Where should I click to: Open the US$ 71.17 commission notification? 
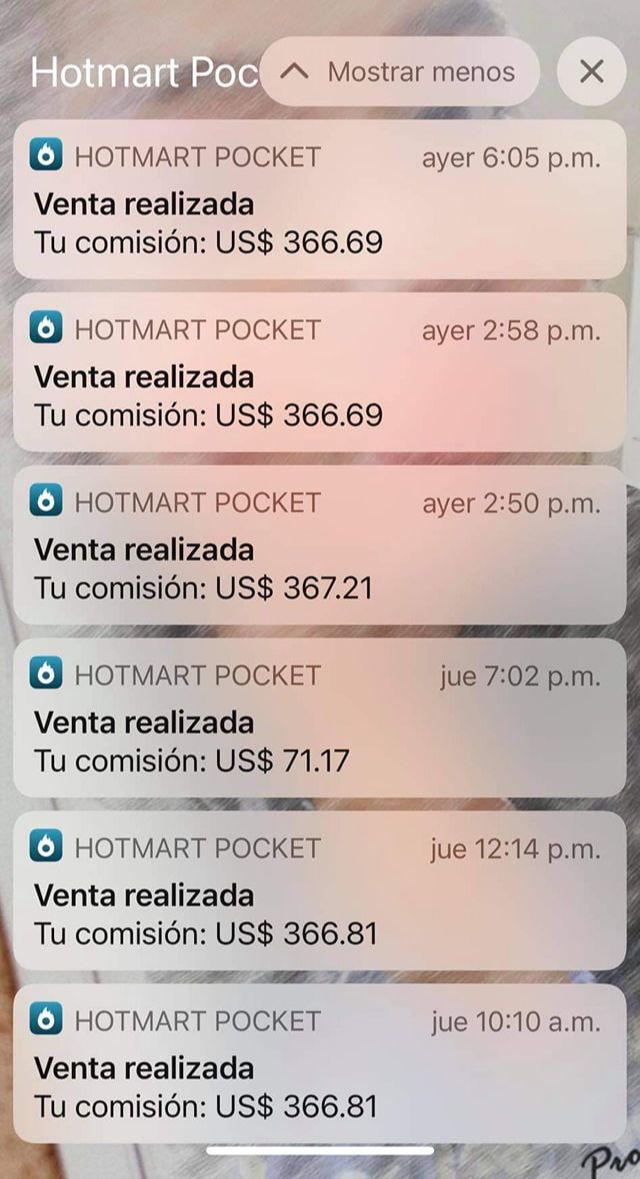(320, 718)
